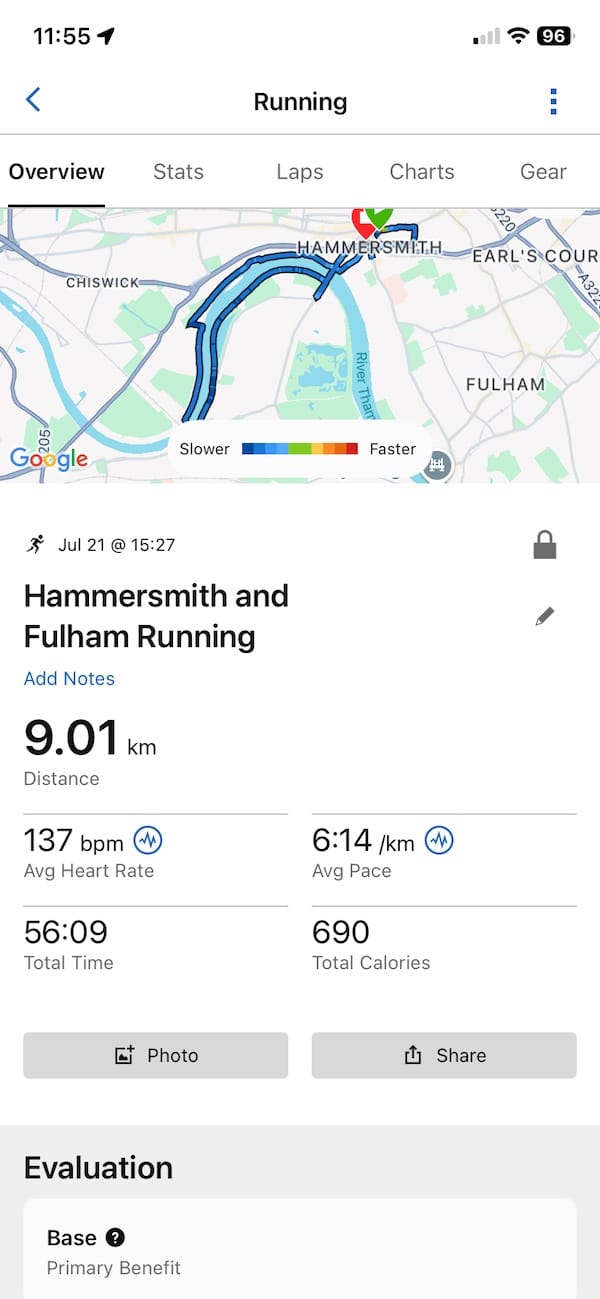Image resolution: width=600 pixels, height=1299 pixels.
Task: Switch to the Stats tab
Action: coord(178,172)
